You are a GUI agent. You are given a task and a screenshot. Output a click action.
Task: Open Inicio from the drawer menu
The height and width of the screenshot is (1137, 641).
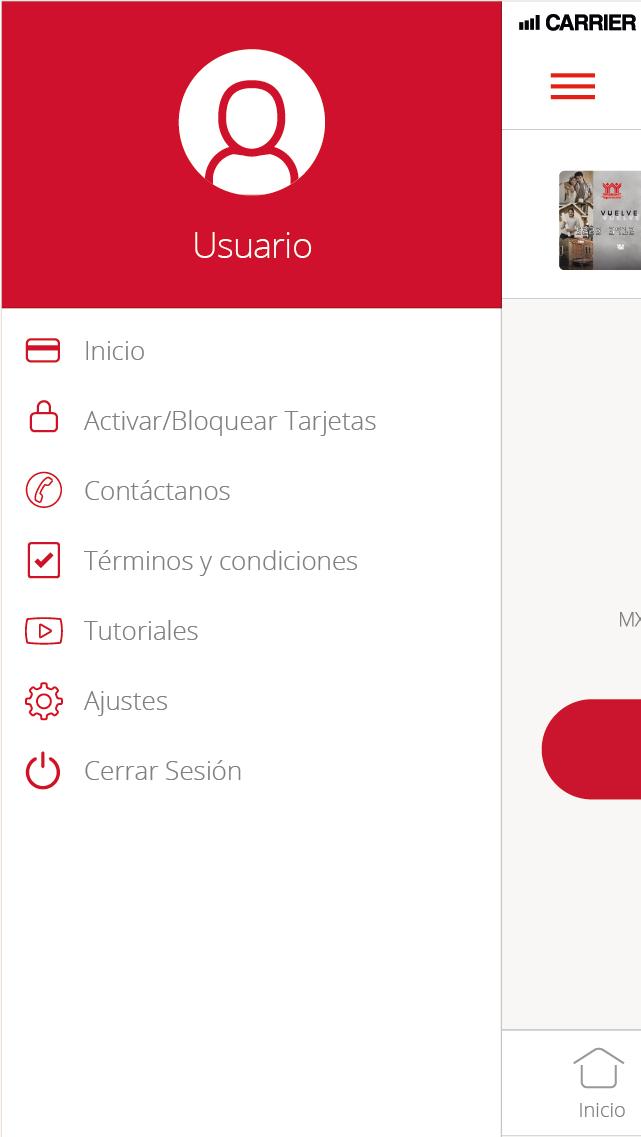coord(114,351)
